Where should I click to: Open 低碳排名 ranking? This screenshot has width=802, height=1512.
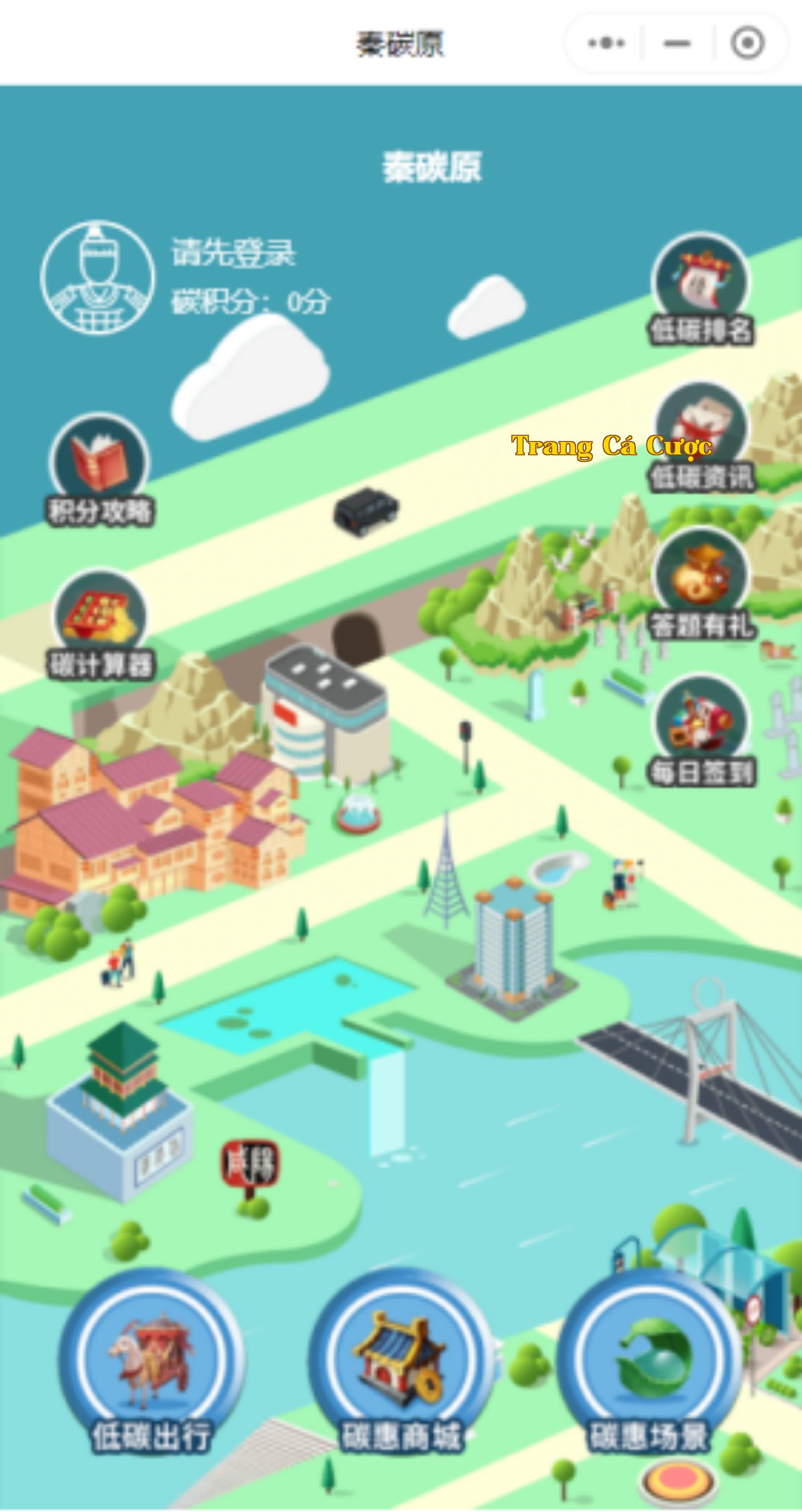(701, 290)
